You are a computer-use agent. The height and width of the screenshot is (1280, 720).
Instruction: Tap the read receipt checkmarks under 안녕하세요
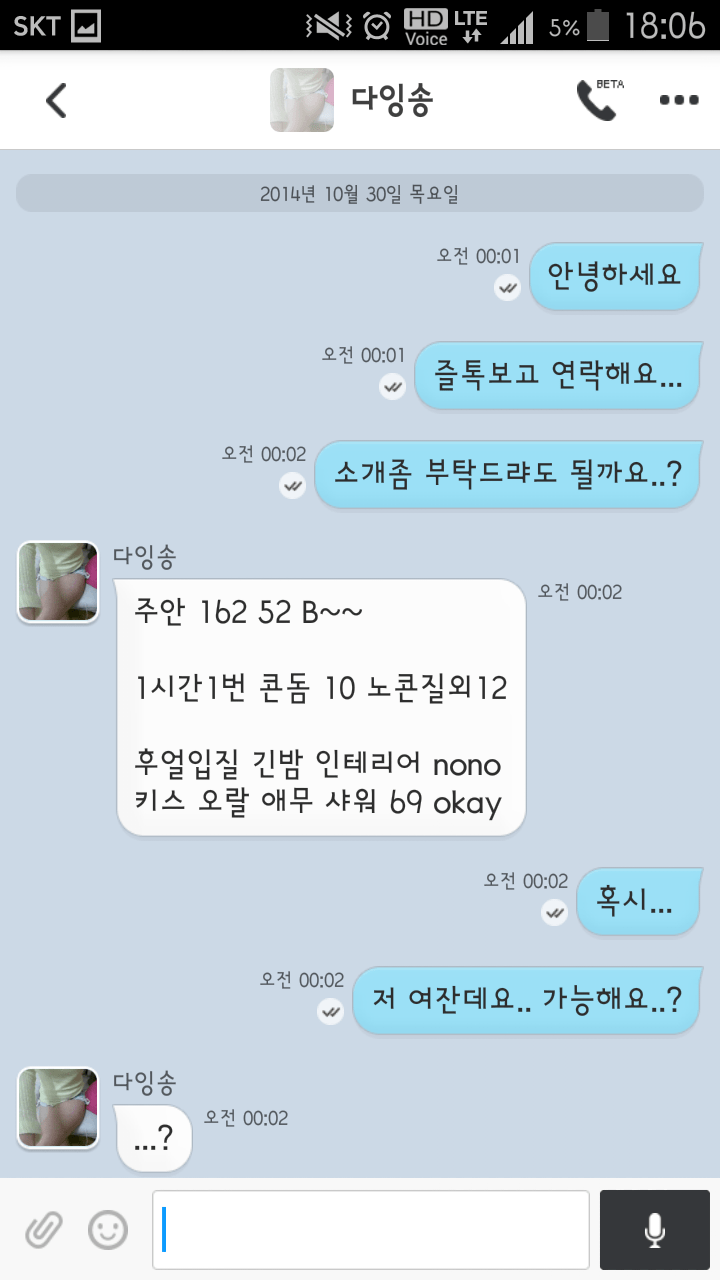click(x=507, y=287)
